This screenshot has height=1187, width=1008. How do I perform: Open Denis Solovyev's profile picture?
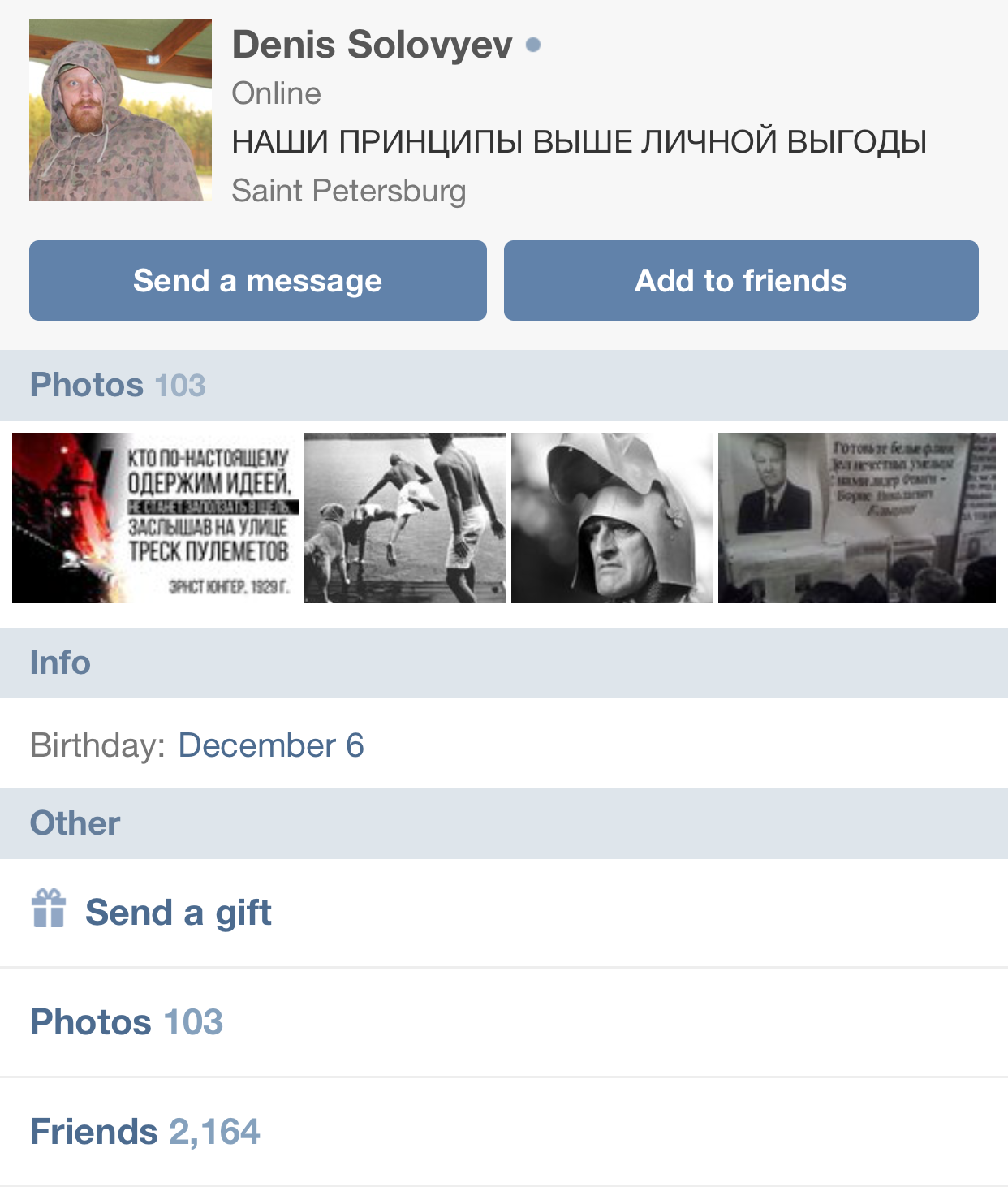[120, 110]
